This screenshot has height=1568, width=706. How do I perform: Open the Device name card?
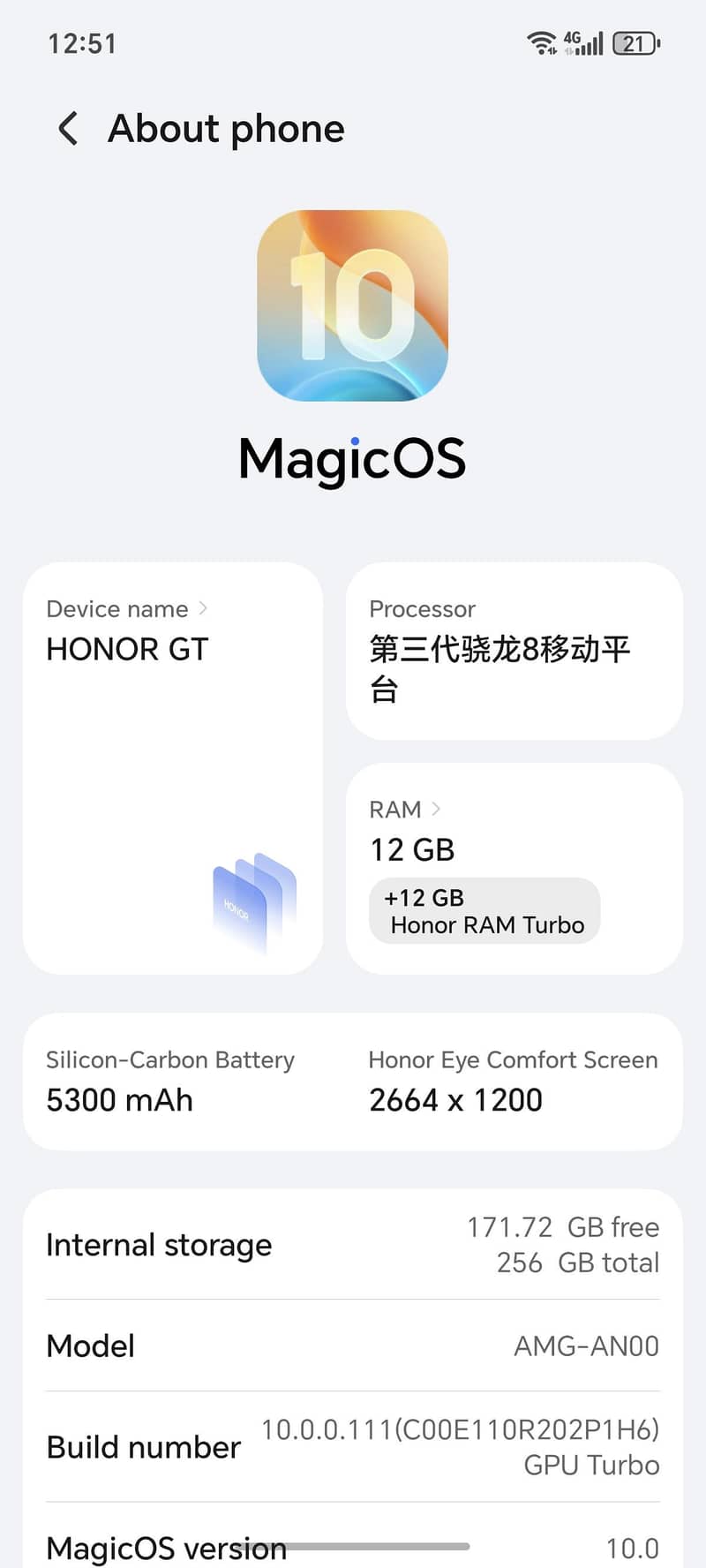[x=173, y=768]
